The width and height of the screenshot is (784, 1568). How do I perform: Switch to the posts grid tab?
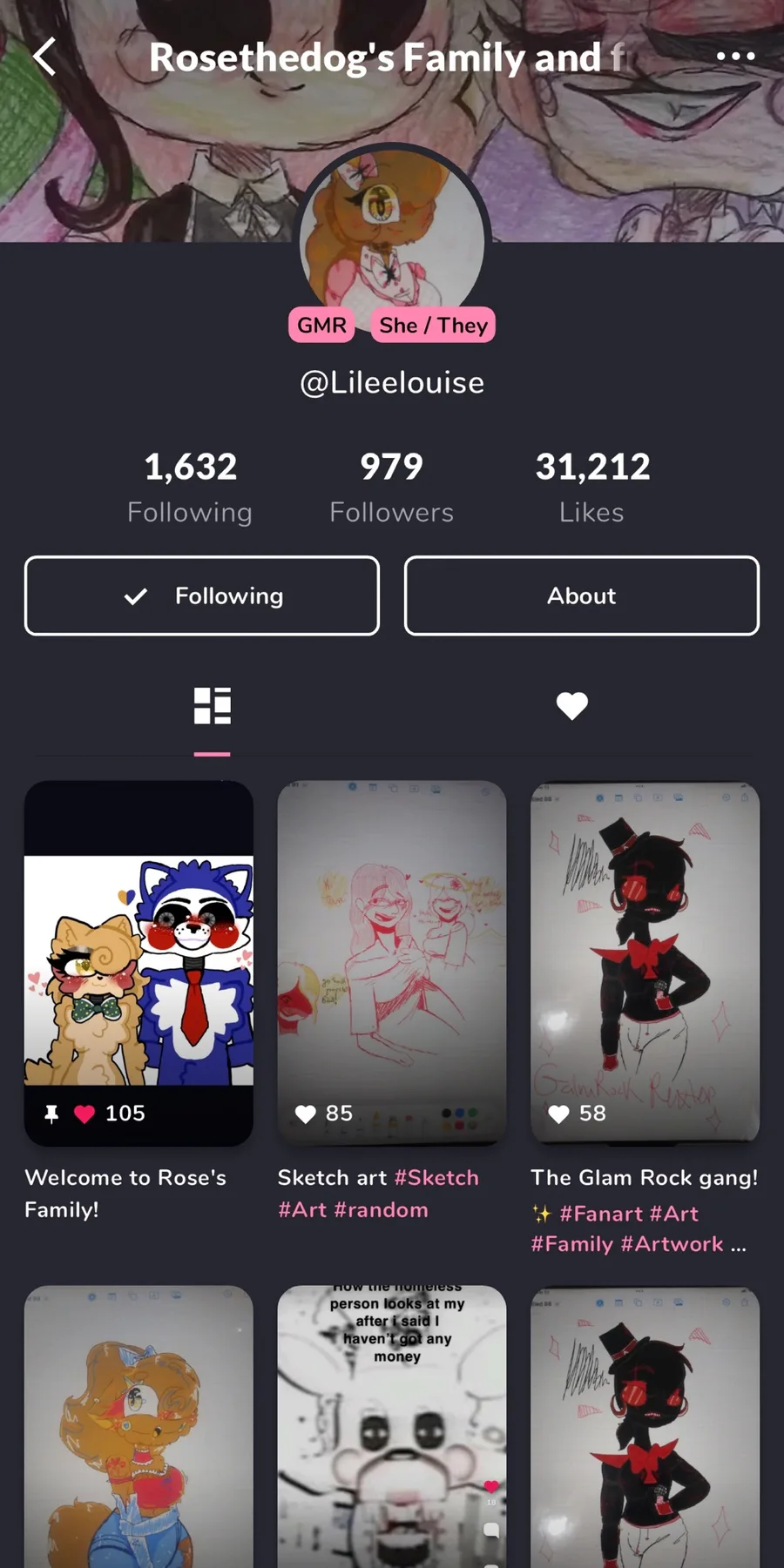213,706
